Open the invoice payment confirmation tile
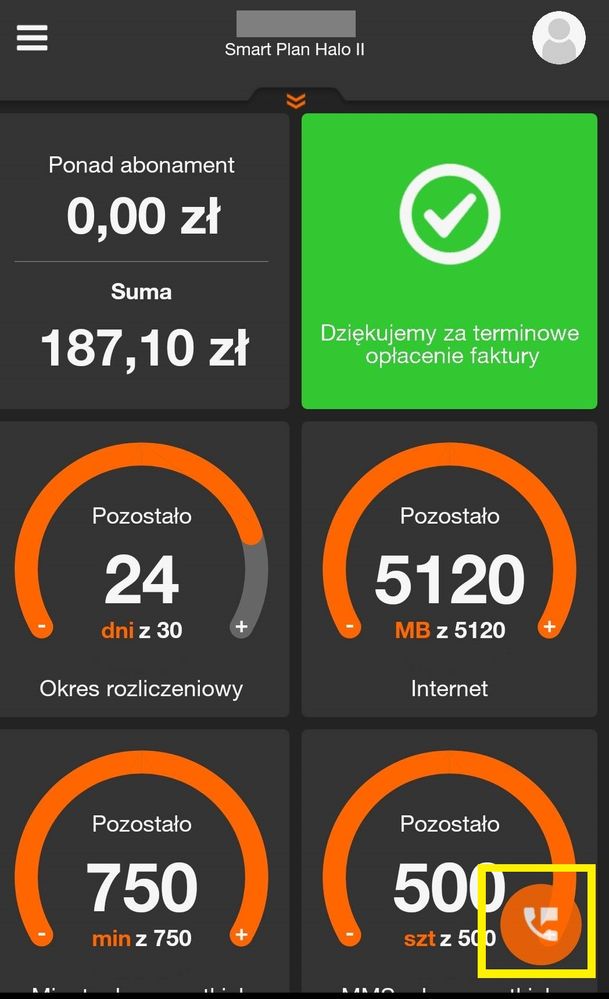This screenshot has width=609, height=999. point(449,261)
